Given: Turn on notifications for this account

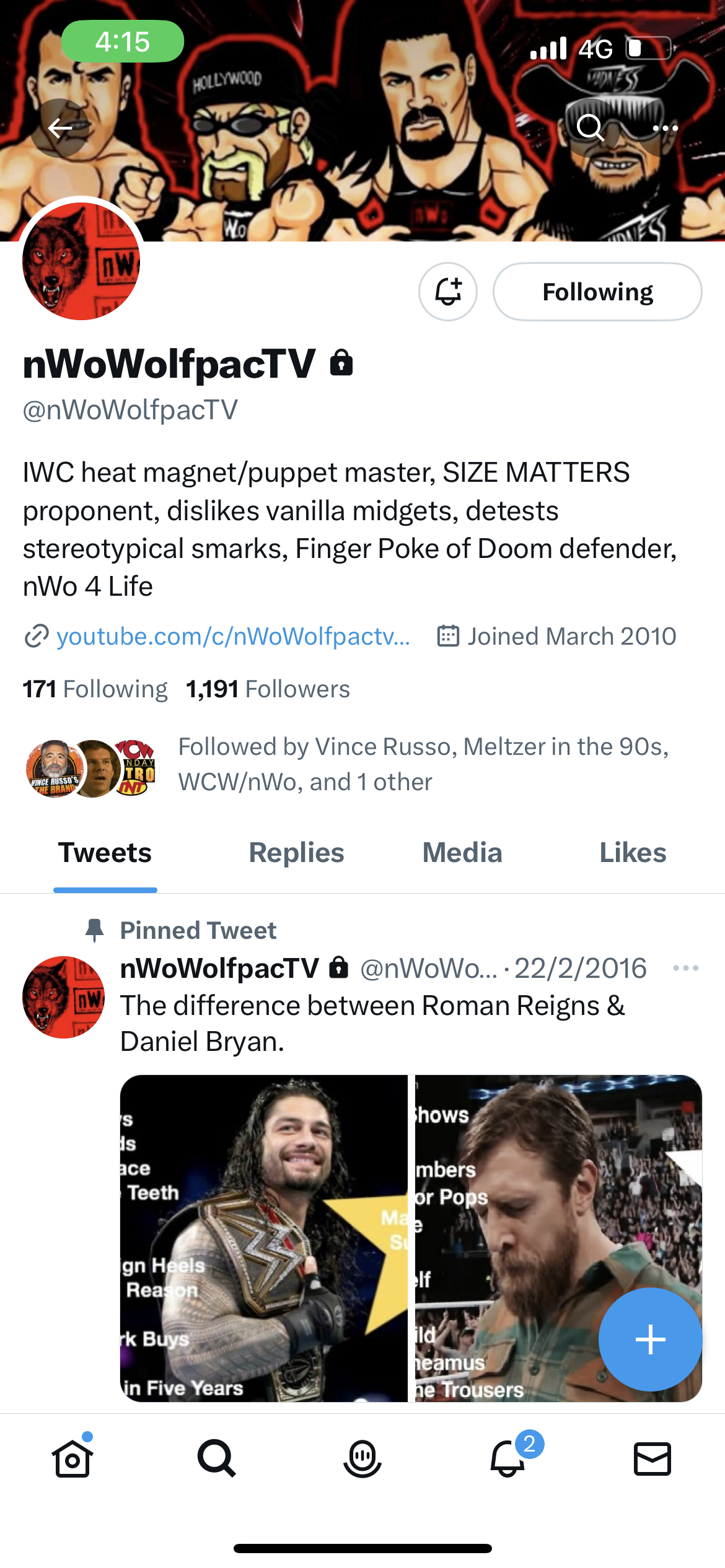Looking at the screenshot, I should [448, 292].
